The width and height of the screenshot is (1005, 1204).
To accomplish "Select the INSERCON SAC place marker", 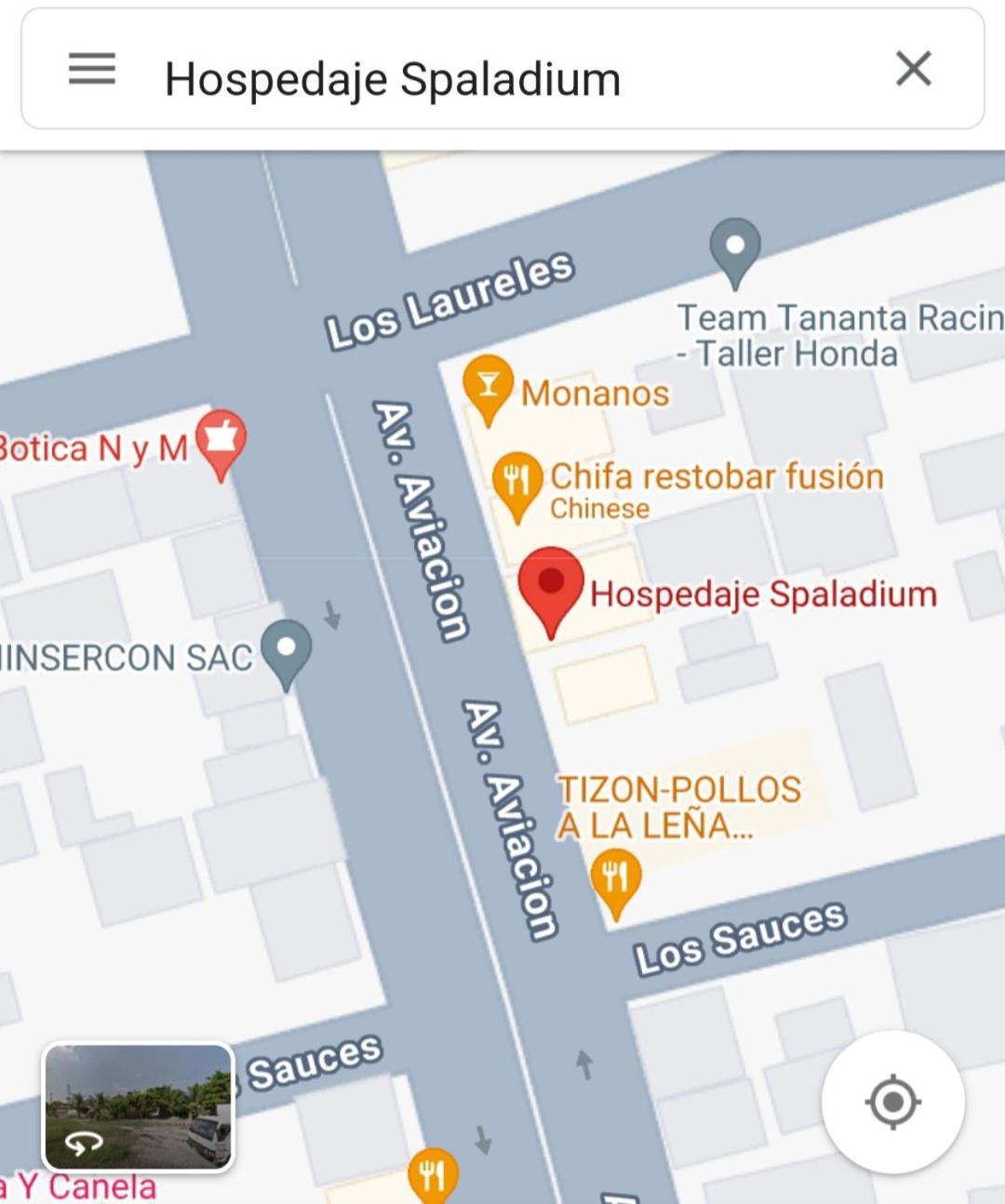I will [x=286, y=649].
